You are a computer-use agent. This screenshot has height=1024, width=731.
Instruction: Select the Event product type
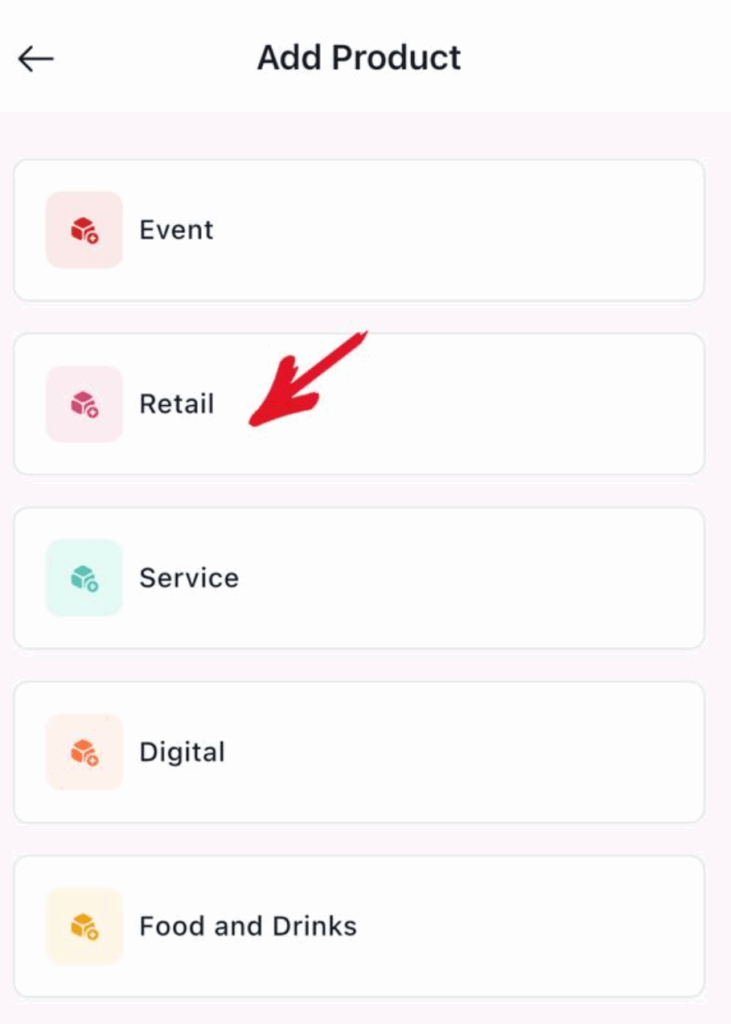pyautogui.click(x=358, y=230)
